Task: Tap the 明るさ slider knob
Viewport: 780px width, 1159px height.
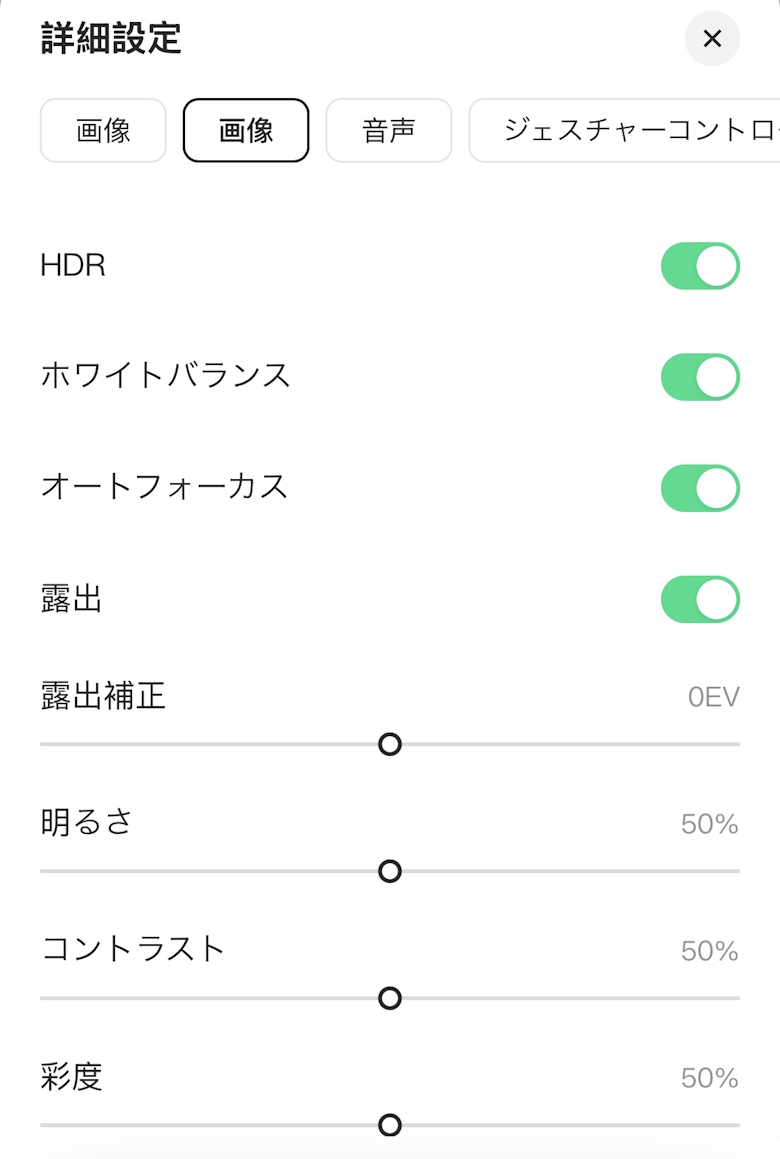Action: [390, 871]
